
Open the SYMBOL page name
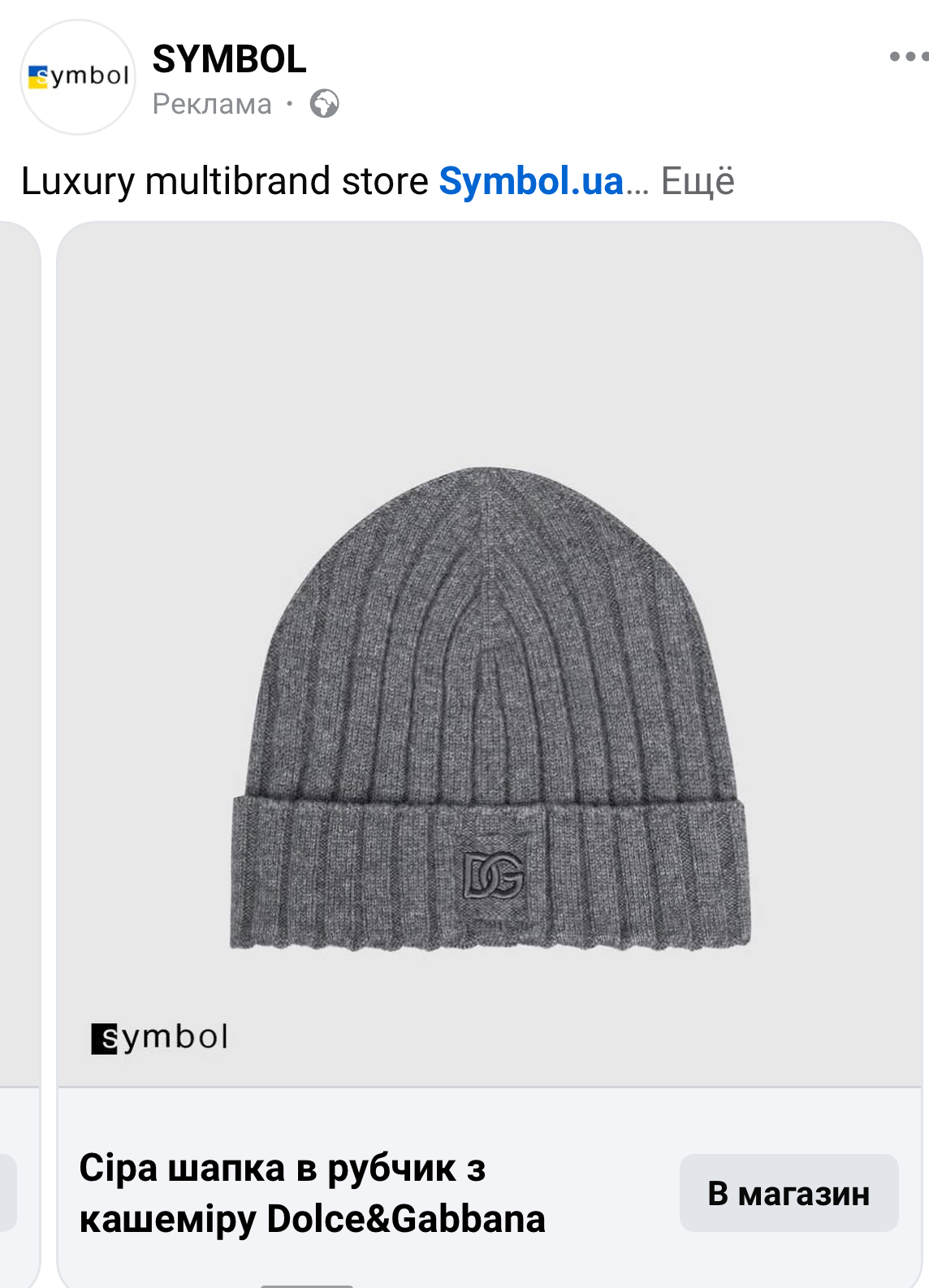click(229, 59)
